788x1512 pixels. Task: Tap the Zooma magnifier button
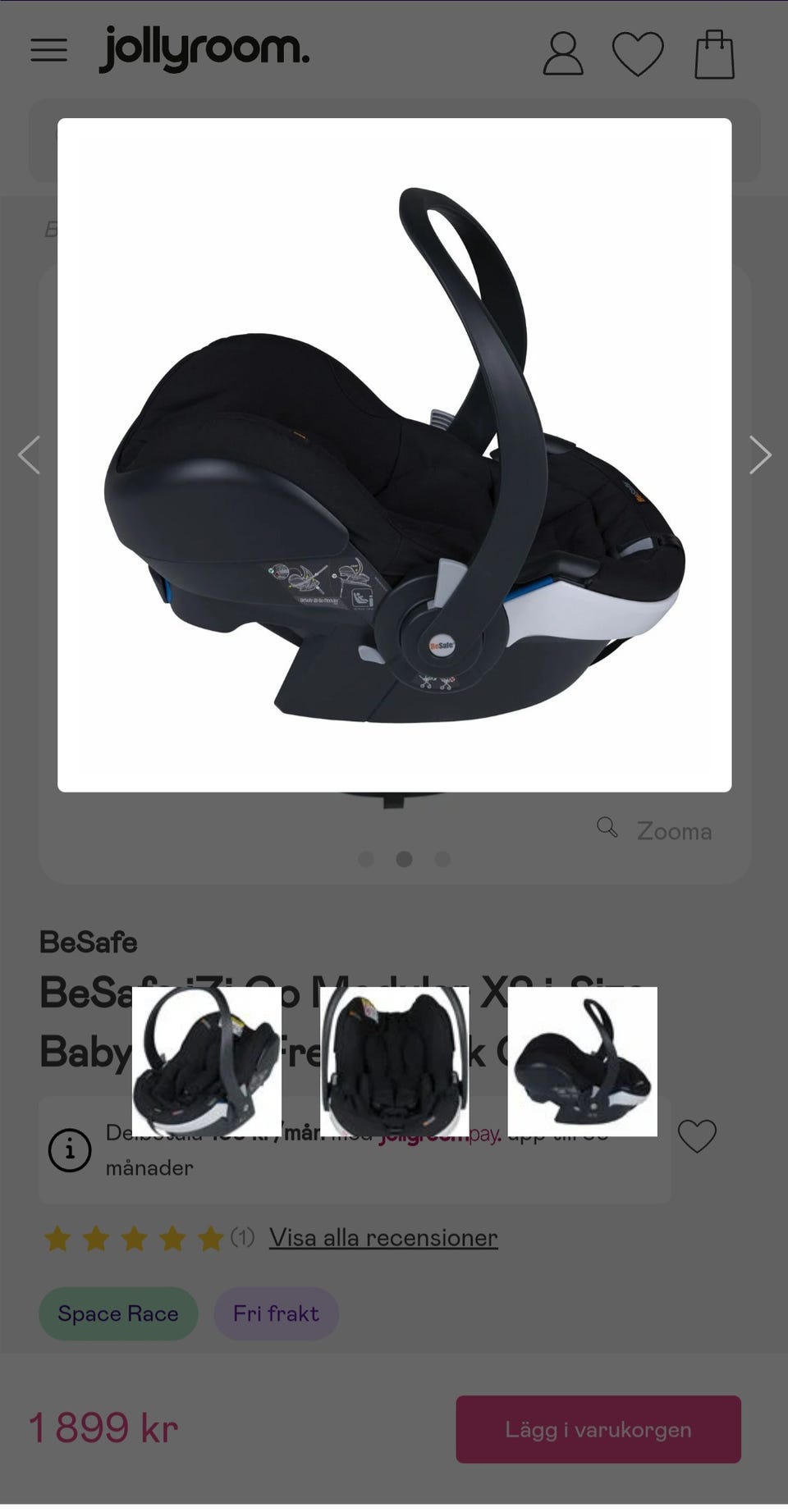[655, 830]
